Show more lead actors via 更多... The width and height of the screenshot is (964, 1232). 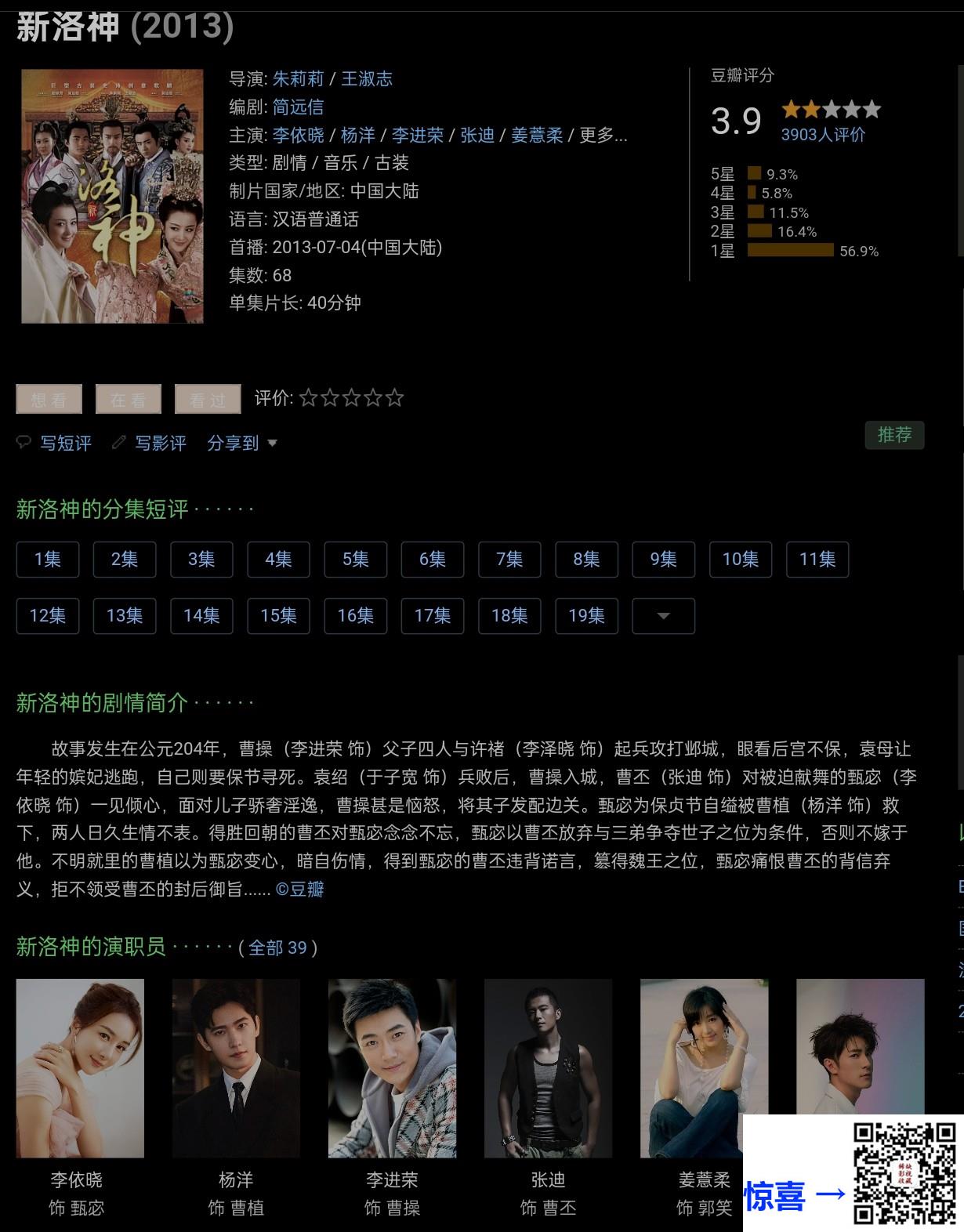pyautogui.click(x=603, y=136)
